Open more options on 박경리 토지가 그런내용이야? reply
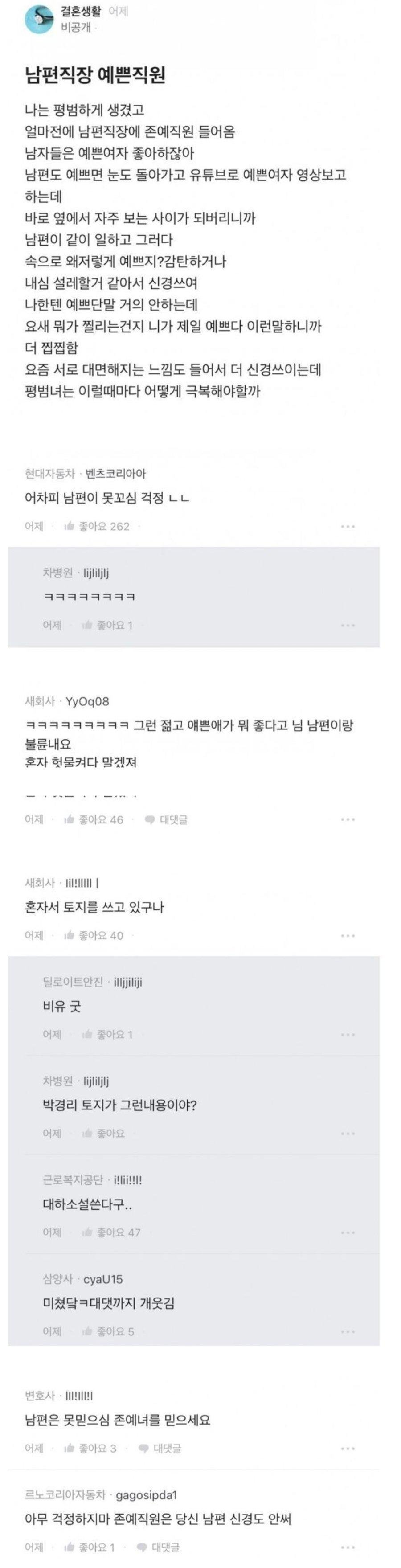401x1568 pixels. click(348, 1134)
